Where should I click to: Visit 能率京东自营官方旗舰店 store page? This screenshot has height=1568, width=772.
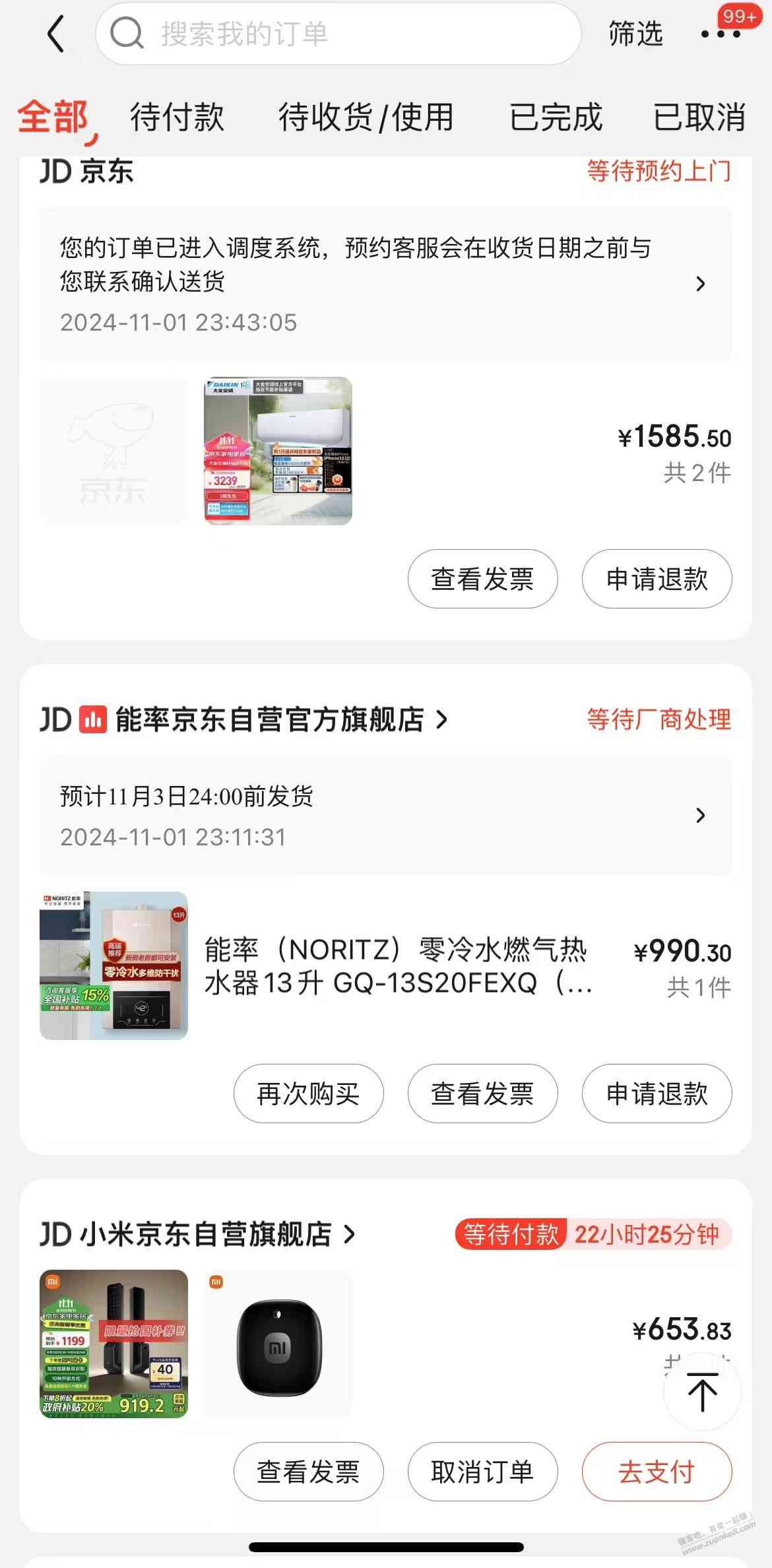pos(271,719)
